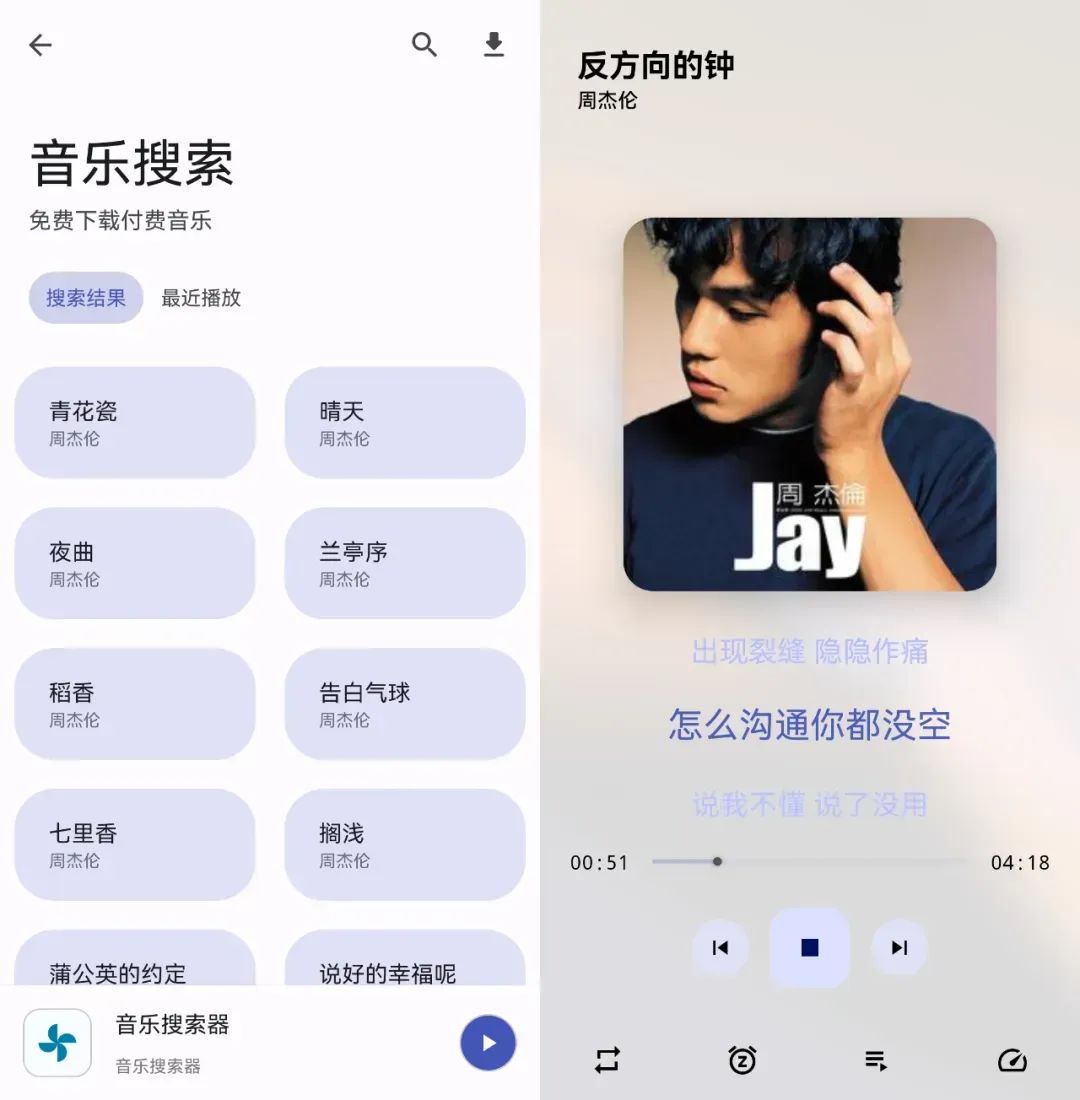Select the 搜索结果 tab

click(x=86, y=298)
